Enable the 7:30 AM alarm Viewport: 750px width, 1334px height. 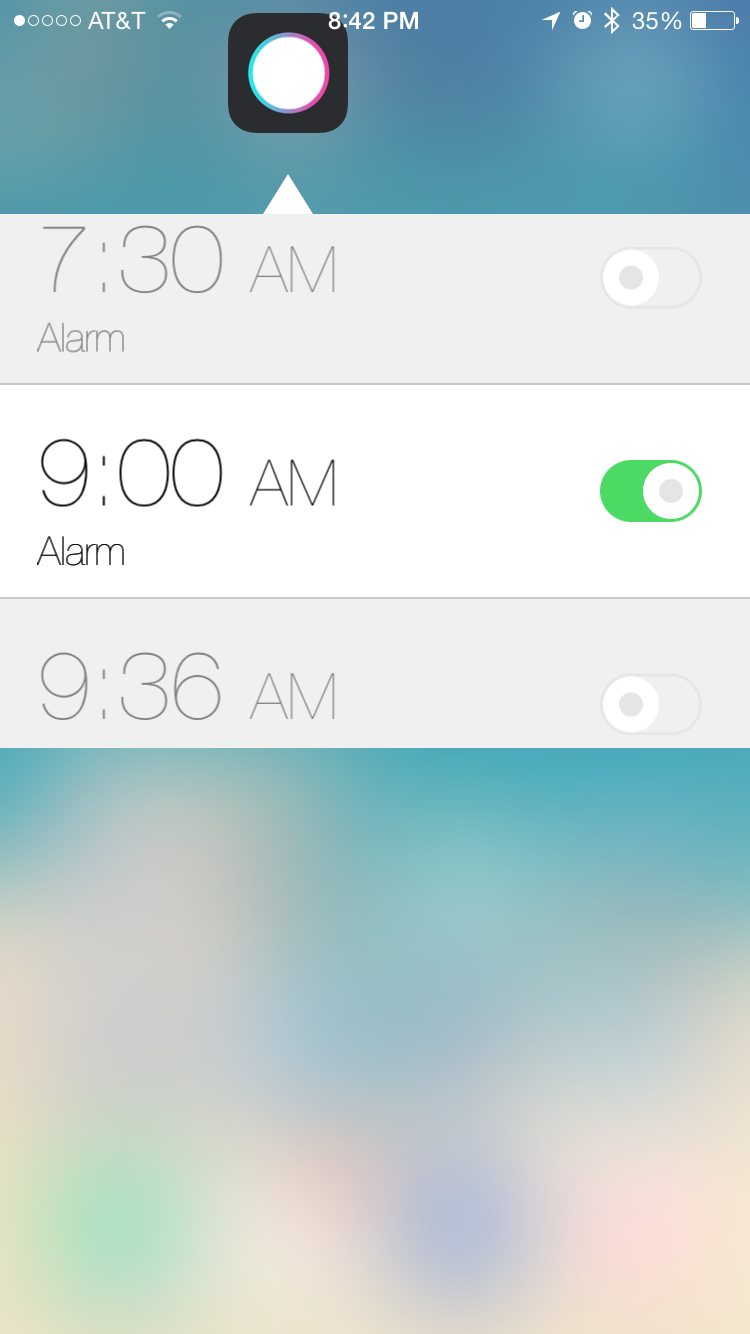[650, 277]
